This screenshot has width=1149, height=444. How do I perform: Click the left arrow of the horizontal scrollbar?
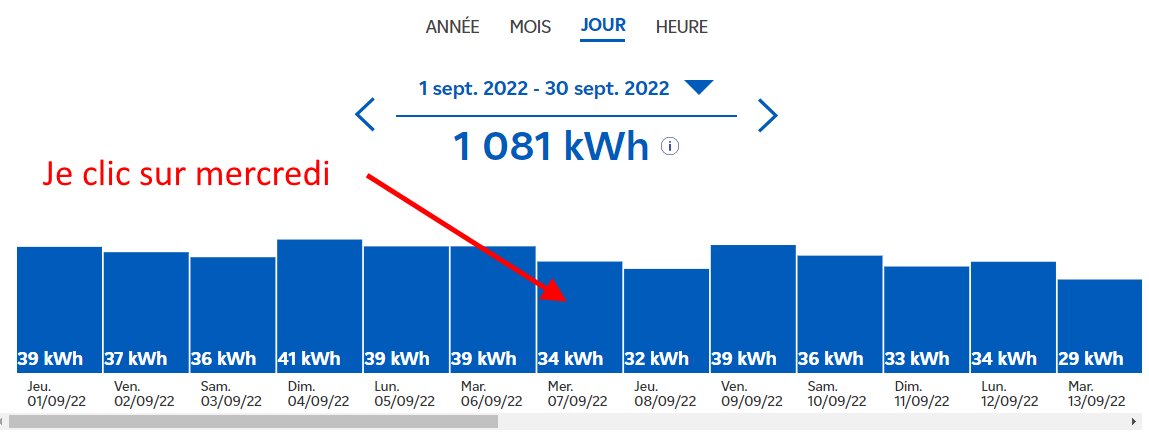[x=5, y=423]
